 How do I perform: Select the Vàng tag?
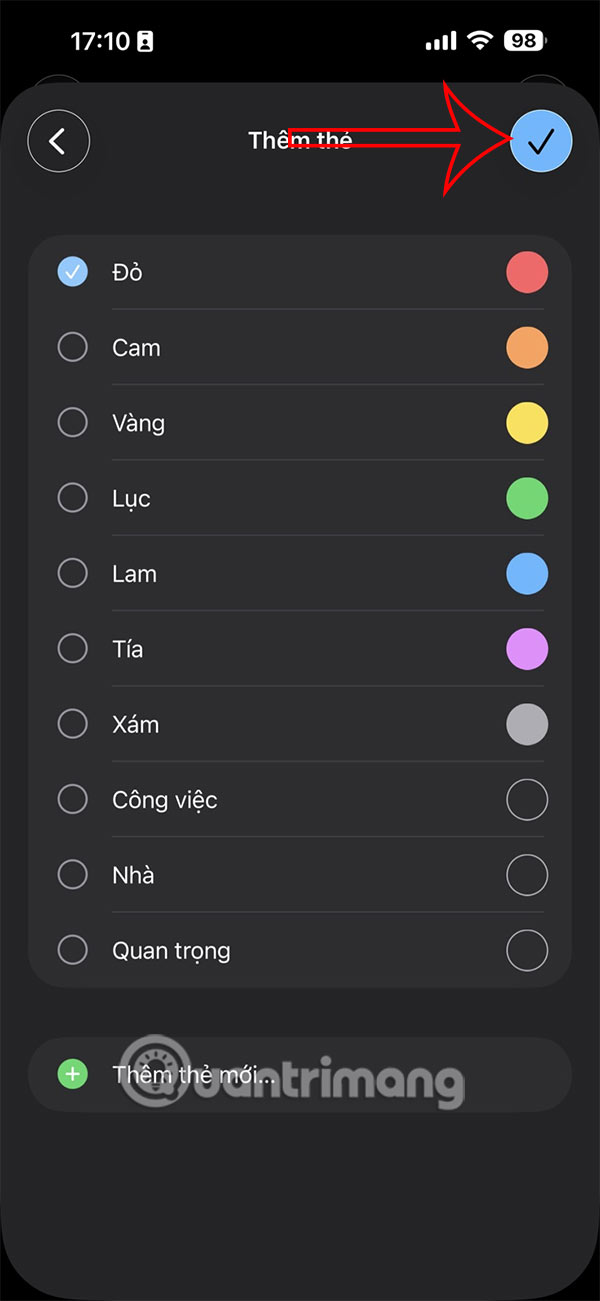pyautogui.click(x=73, y=422)
